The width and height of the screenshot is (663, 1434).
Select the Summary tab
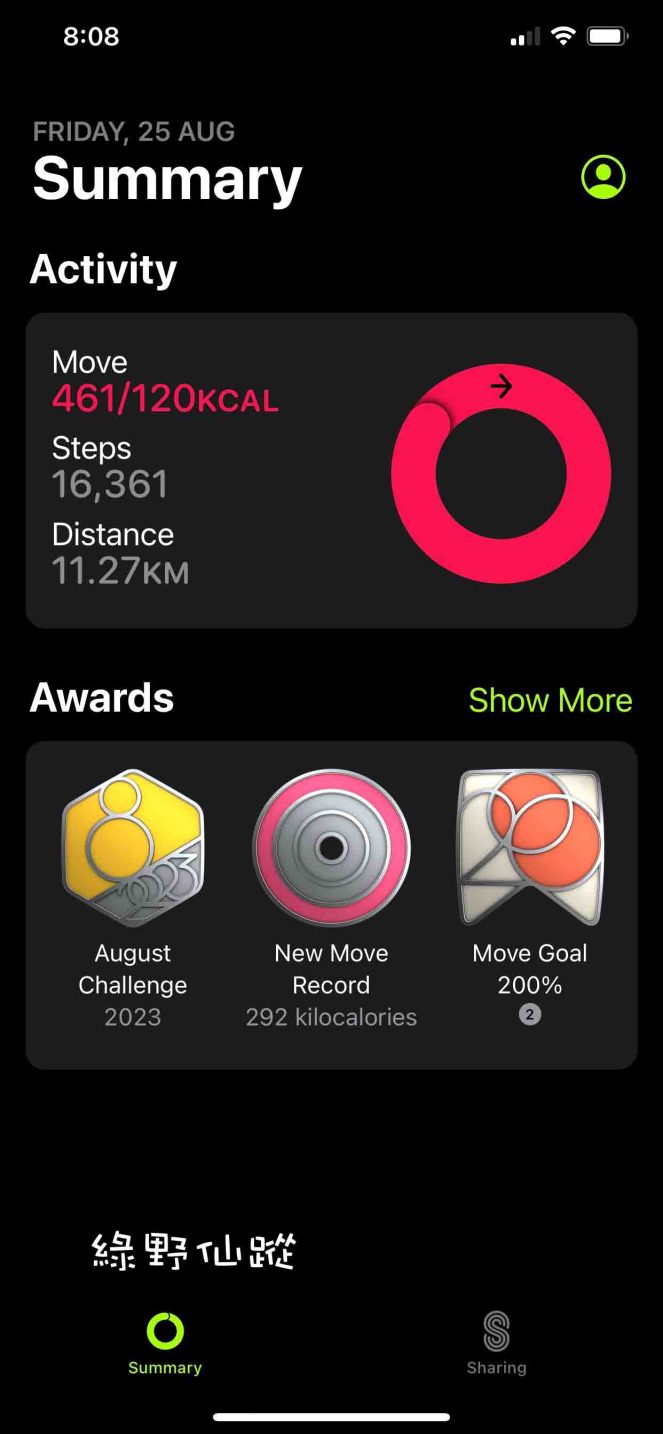click(x=165, y=1343)
